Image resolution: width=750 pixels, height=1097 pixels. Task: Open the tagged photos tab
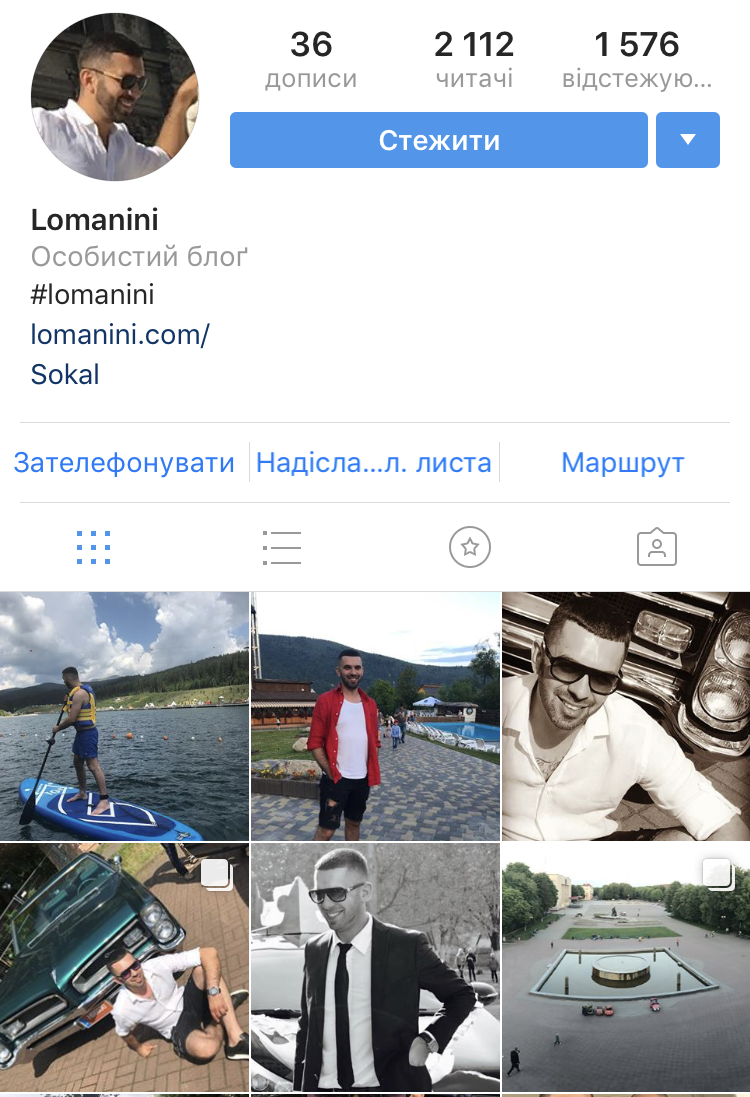click(656, 547)
